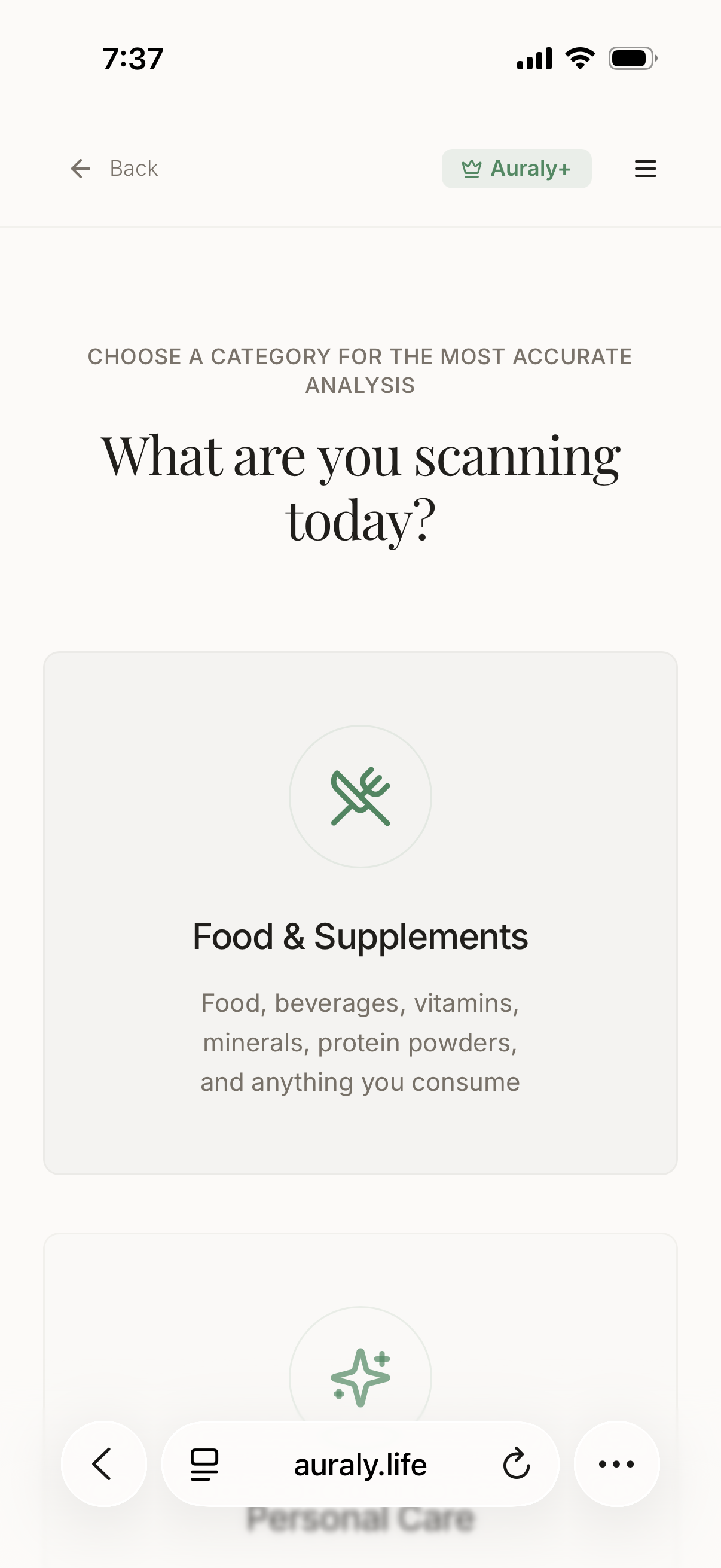Open the browser more options menu
This screenshot has height=1568, width=721.
(616, 1464)
